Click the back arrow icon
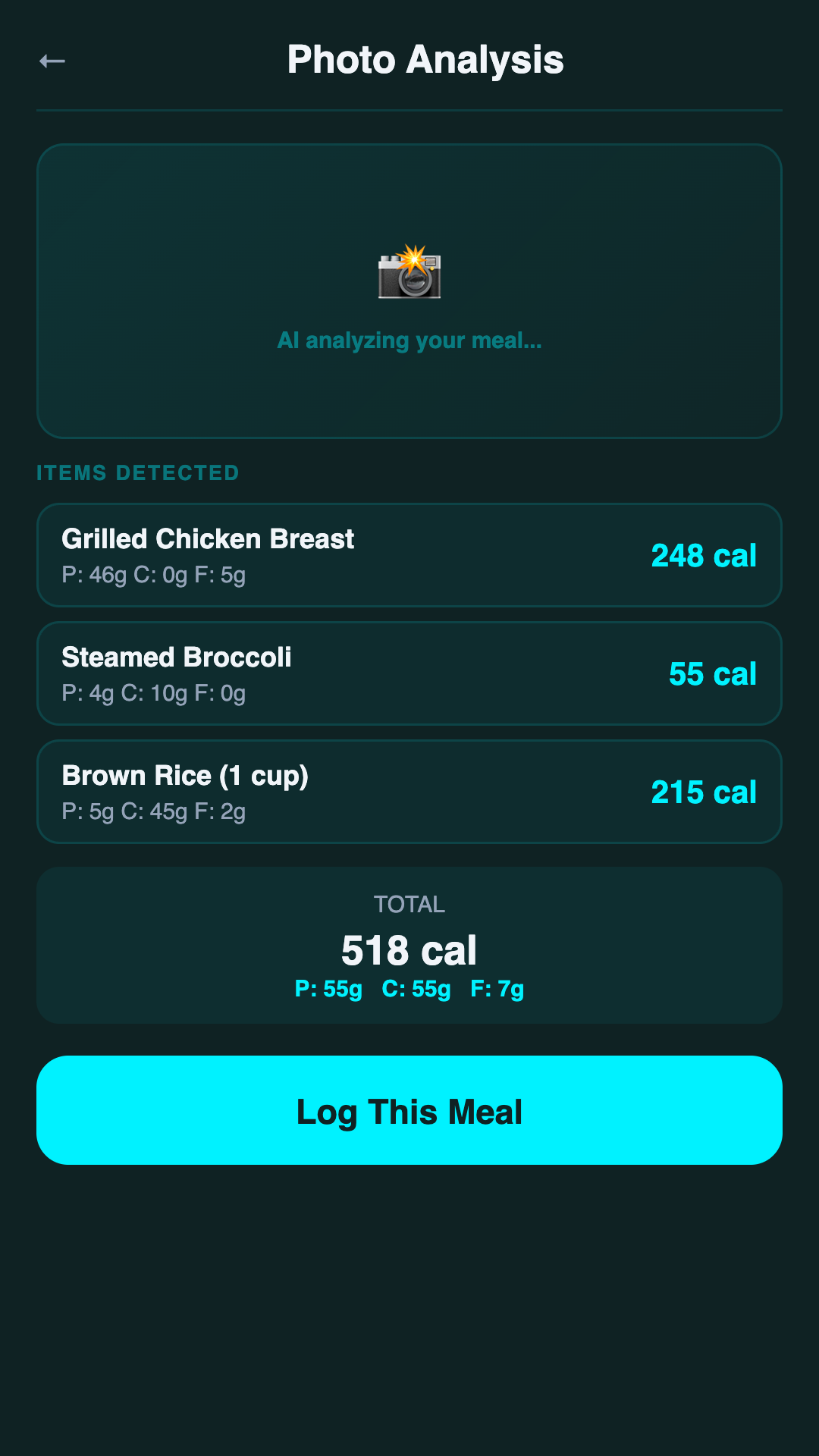Image resolution: width=819 pixels, height=1456 pixels. 52,61
